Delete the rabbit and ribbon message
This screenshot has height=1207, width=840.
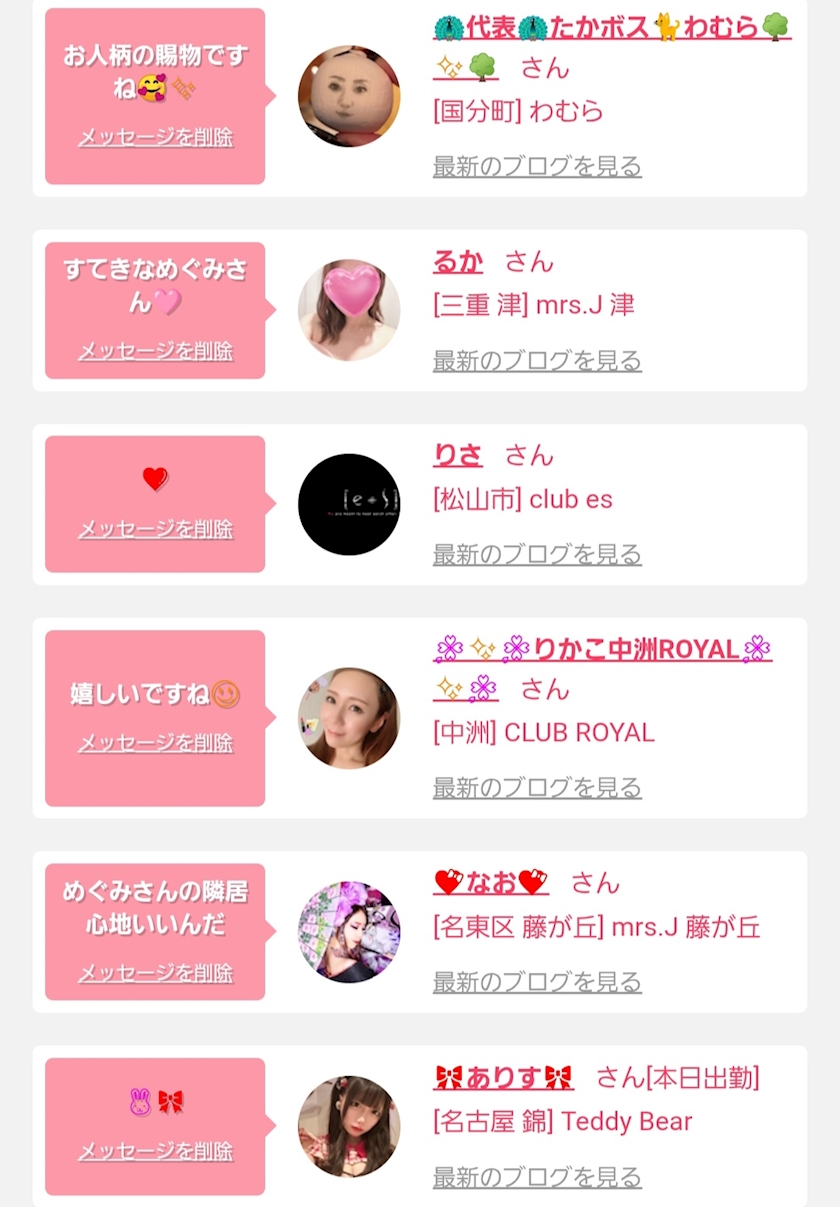[155, 1151]
